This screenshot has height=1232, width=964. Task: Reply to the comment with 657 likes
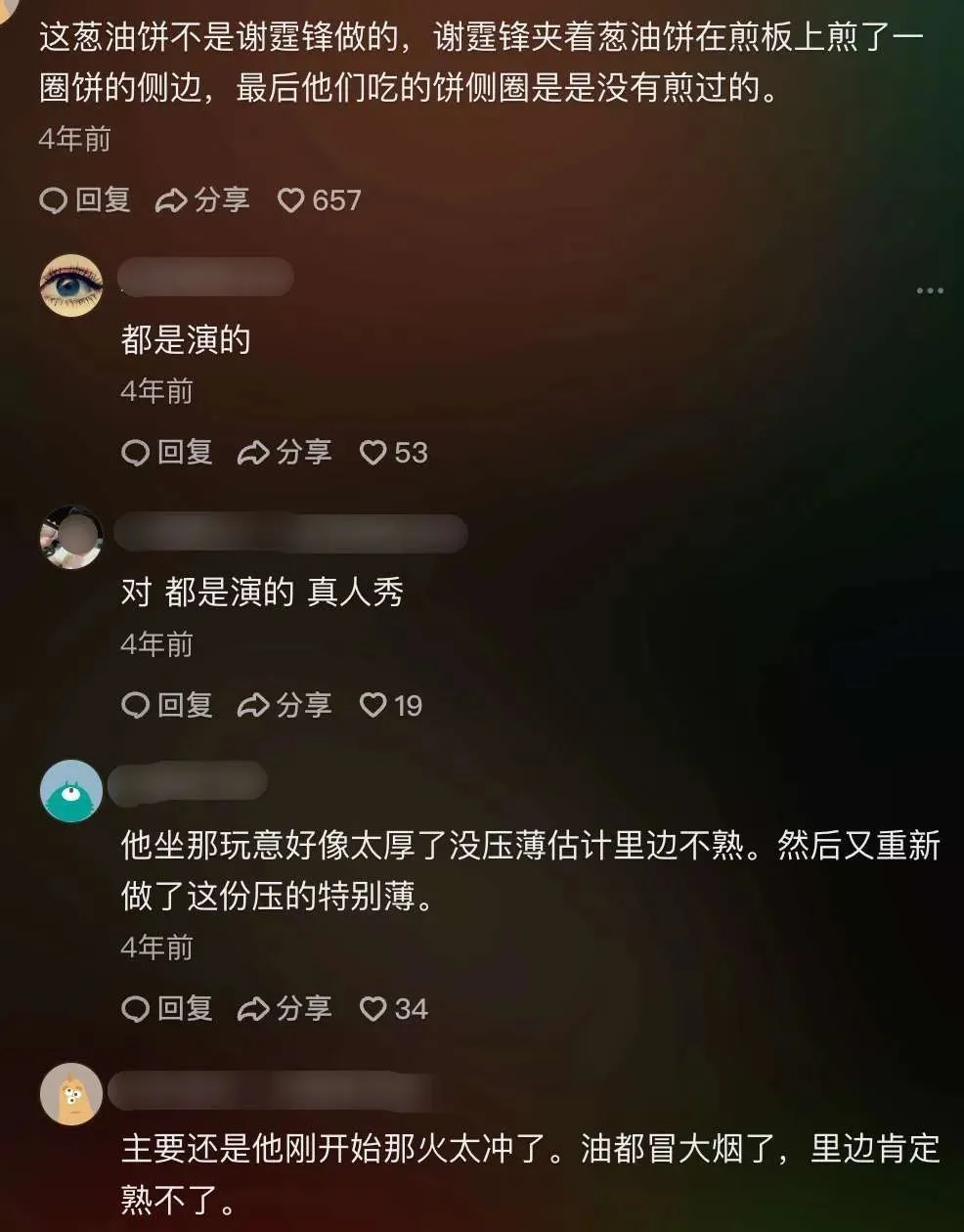pos(85,200)
